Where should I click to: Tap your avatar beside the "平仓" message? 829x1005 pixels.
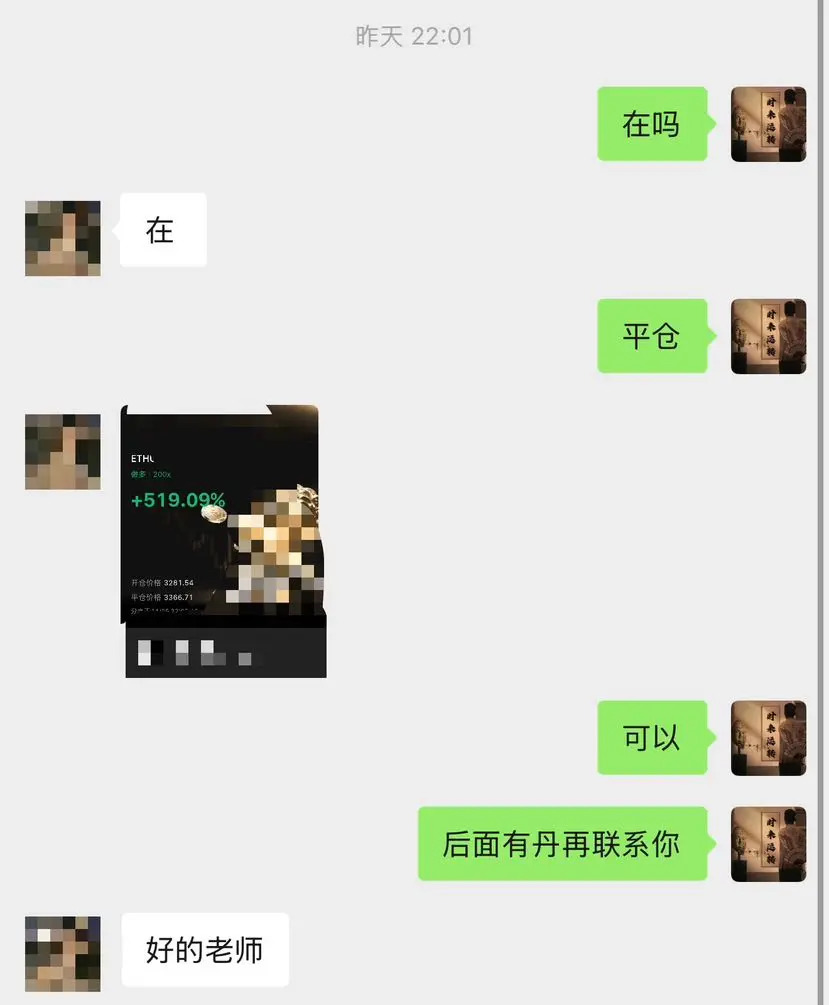tap(767, 336)
